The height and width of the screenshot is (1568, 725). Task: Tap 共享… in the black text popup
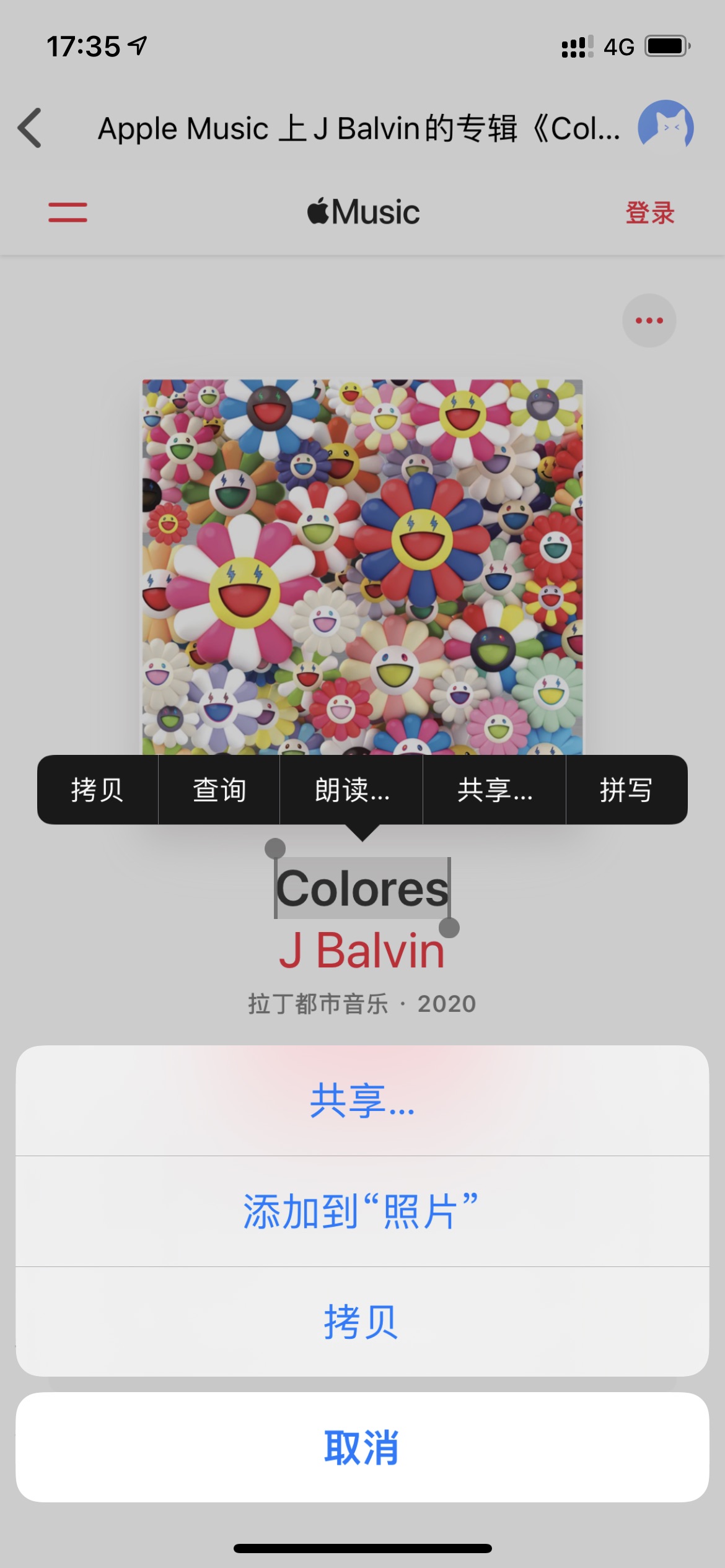tap(494, 790)
